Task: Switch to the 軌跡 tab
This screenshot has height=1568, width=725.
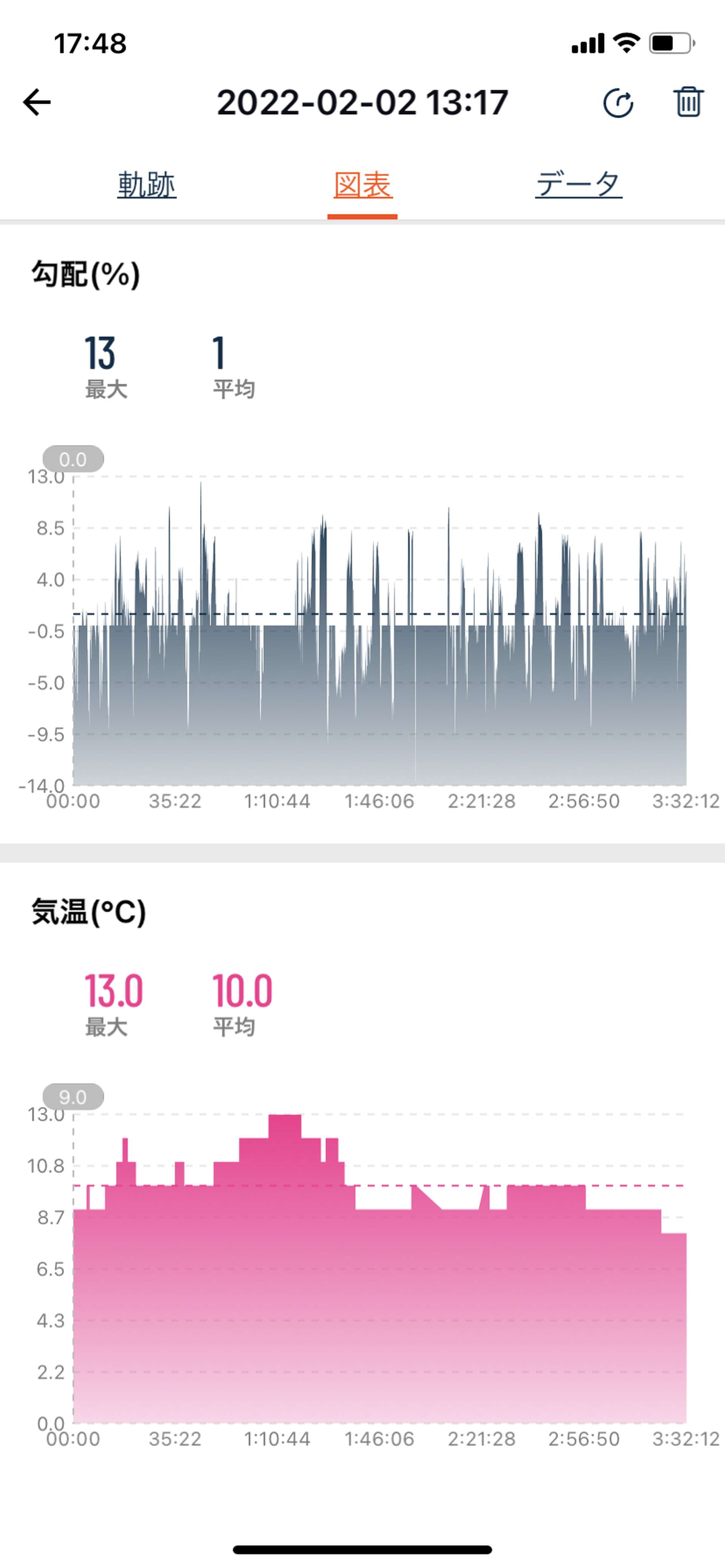Action: tap(147, 185)
